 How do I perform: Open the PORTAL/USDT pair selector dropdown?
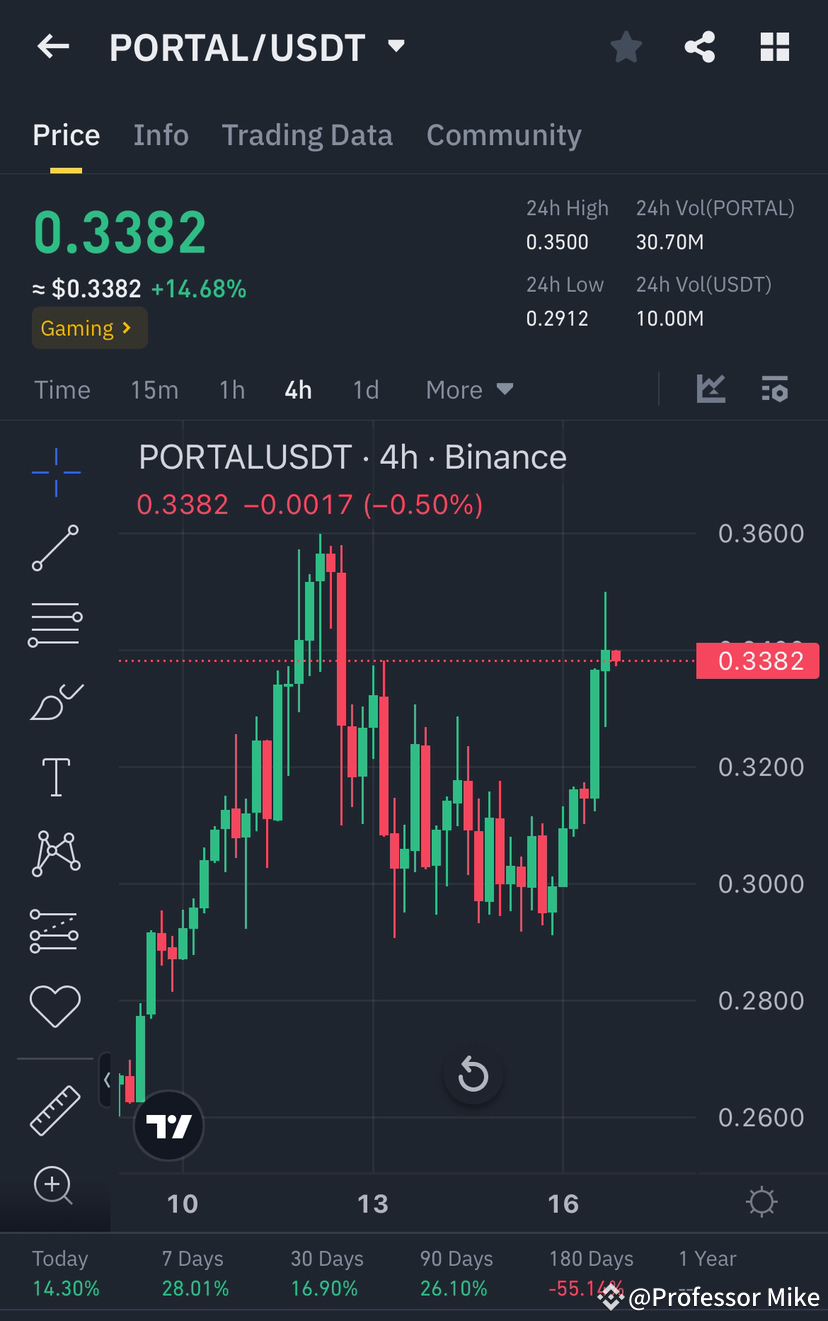click(396, 46)
